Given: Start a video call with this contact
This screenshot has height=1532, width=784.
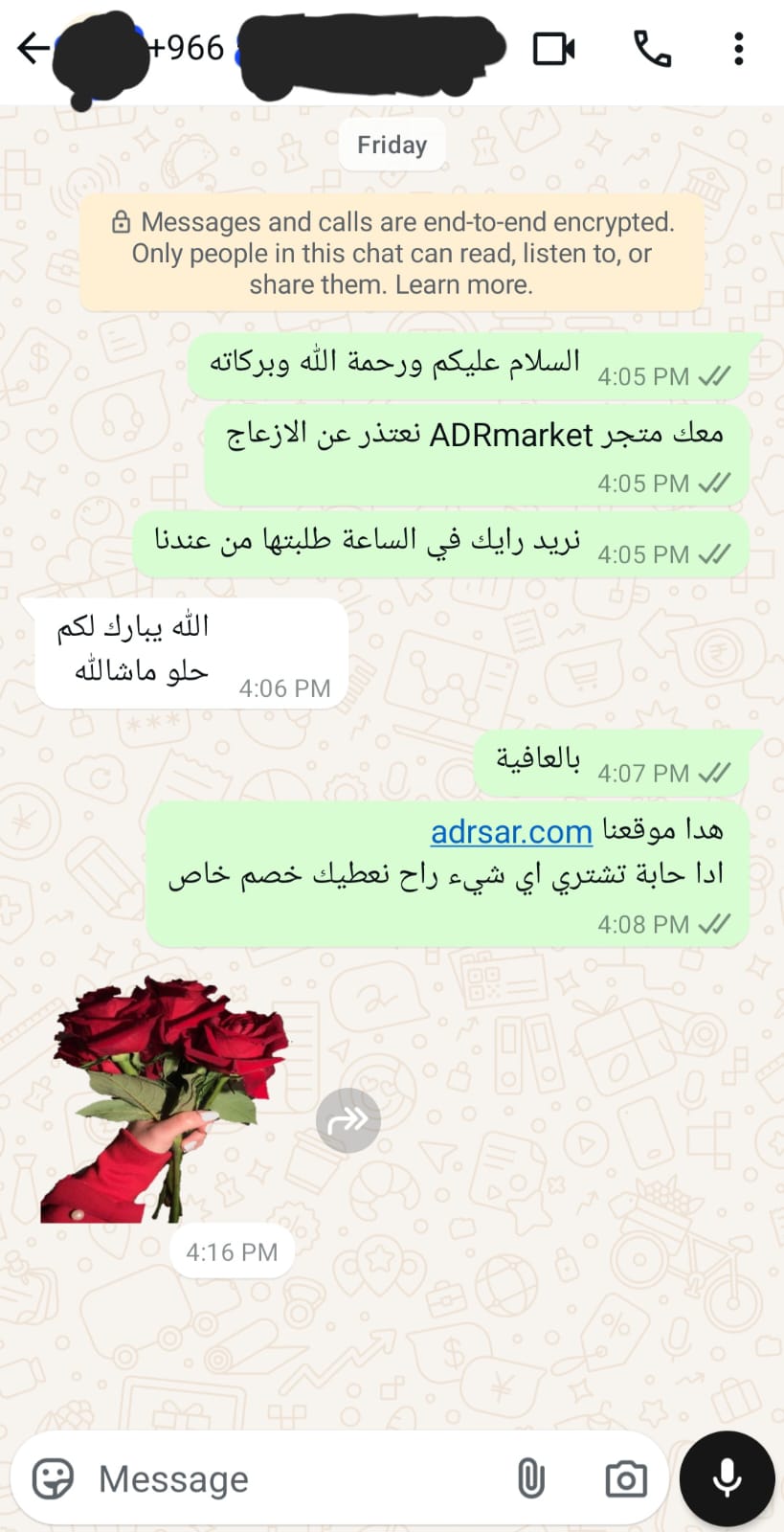Looking at the screenshot, I should 554,49.
